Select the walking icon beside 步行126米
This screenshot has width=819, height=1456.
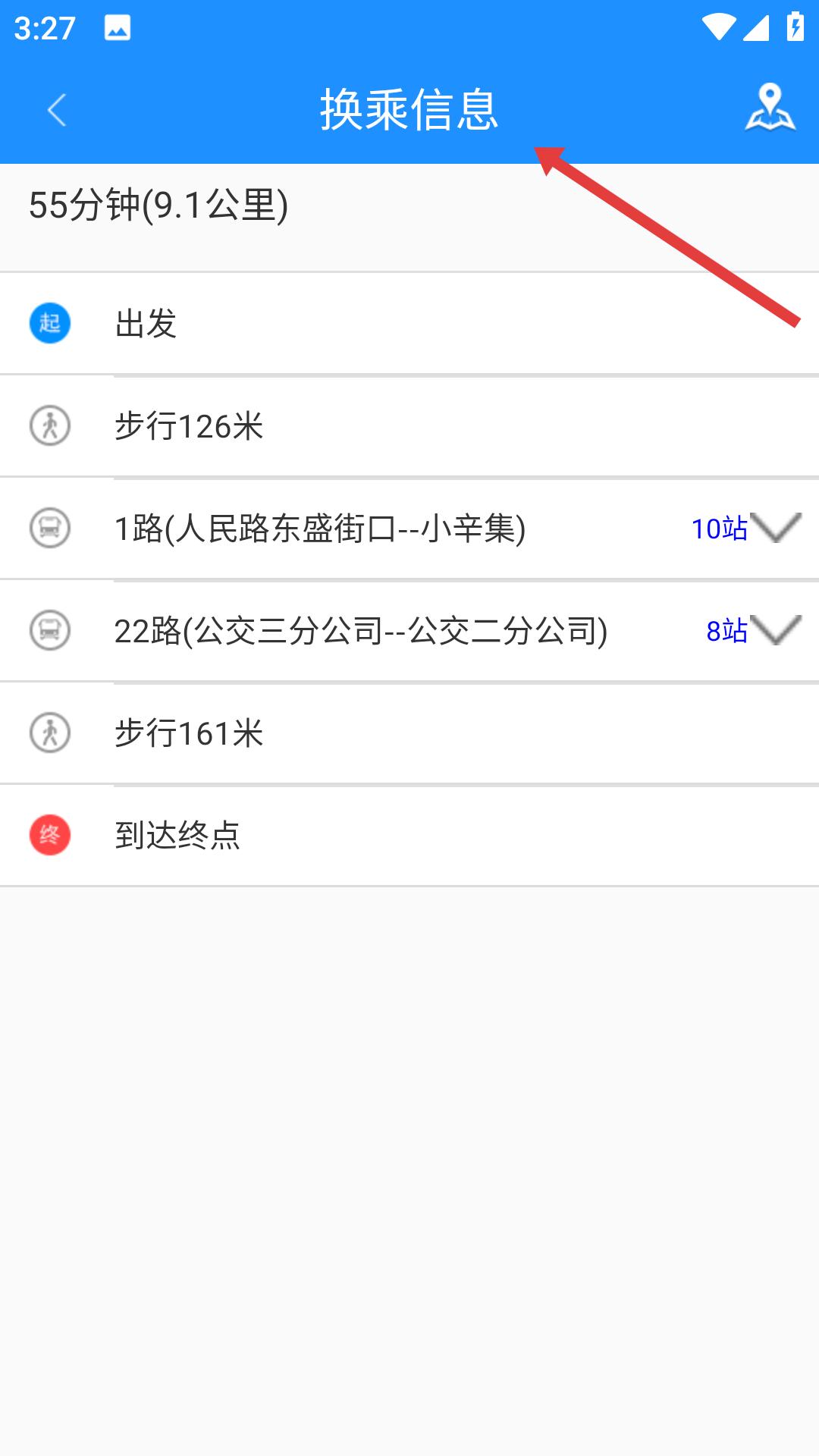[49, 426]
